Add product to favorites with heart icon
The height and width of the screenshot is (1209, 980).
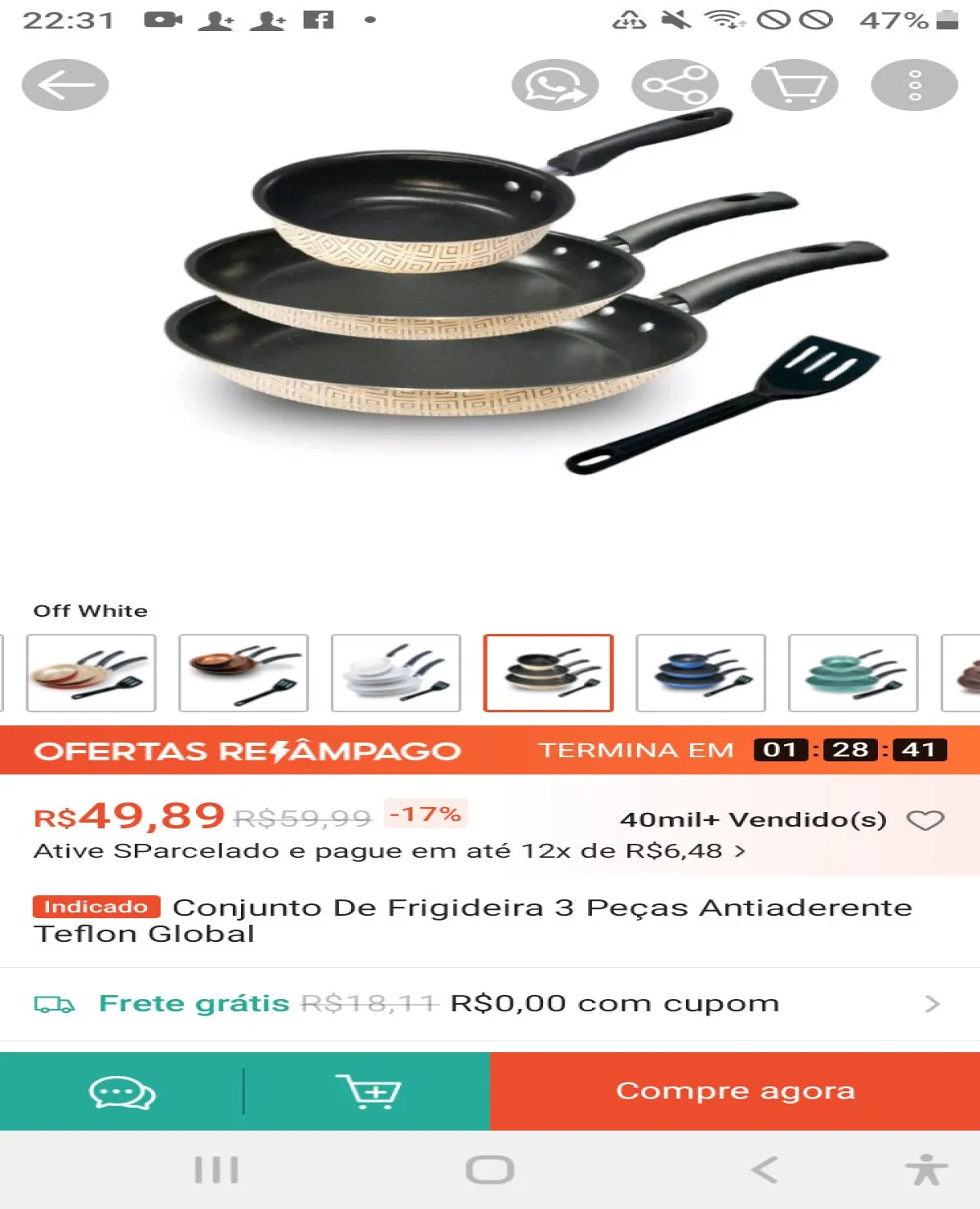point(925,820)
